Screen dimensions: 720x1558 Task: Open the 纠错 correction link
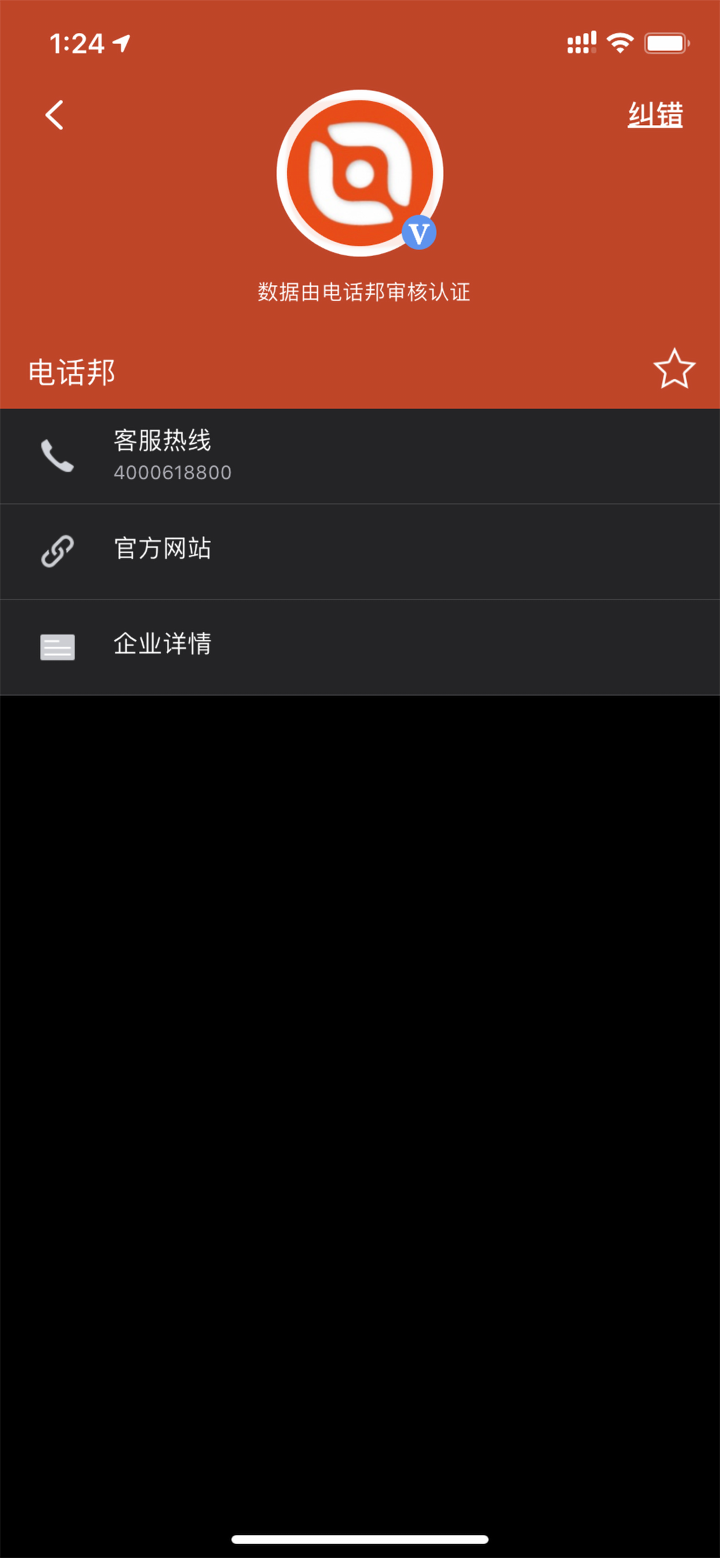click(655, 114)
